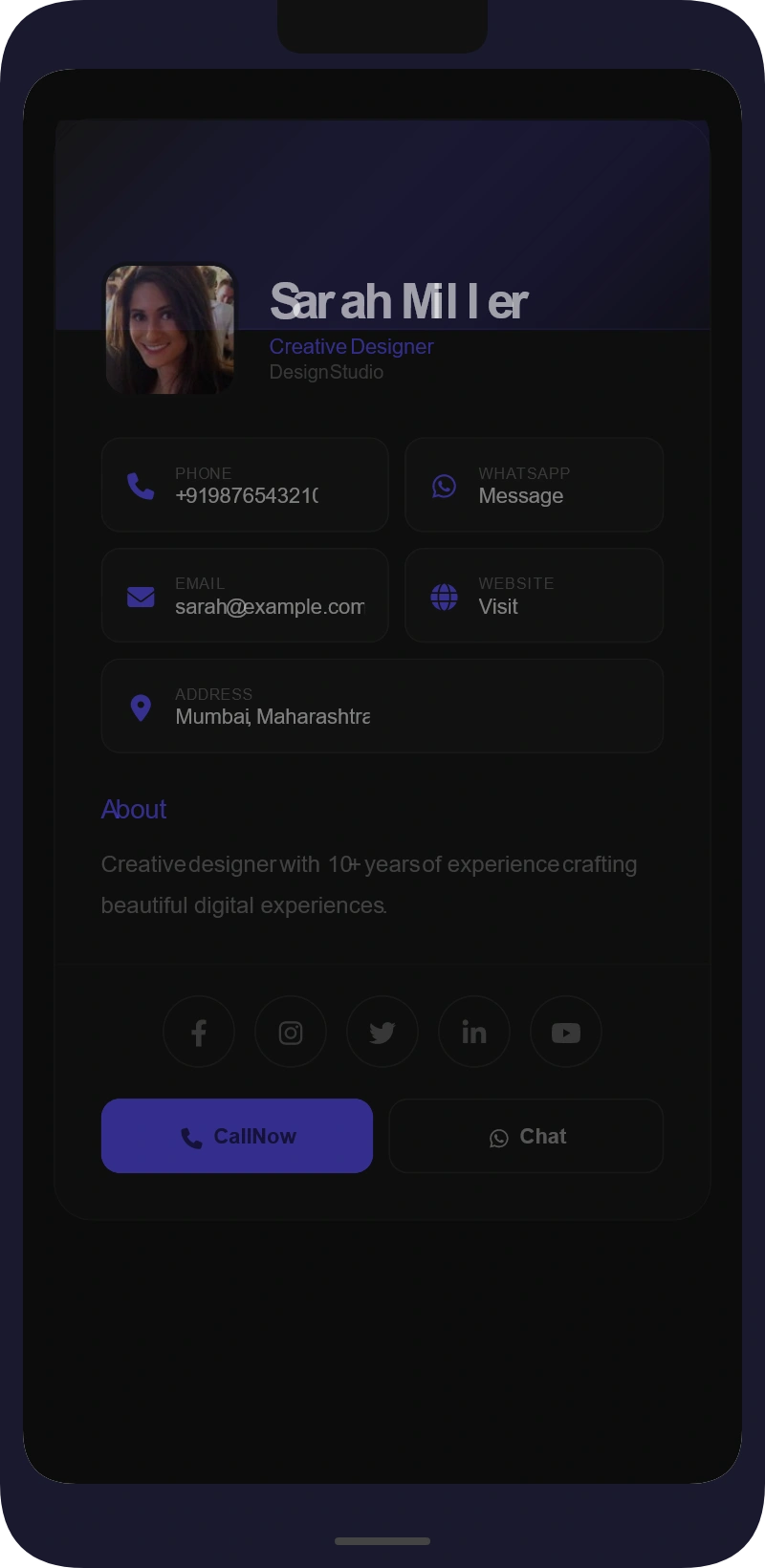The image size is (765, 1568).
Task: Open the WhatsApp Message card
Action: pyautogui.click(x=534, y=485)
